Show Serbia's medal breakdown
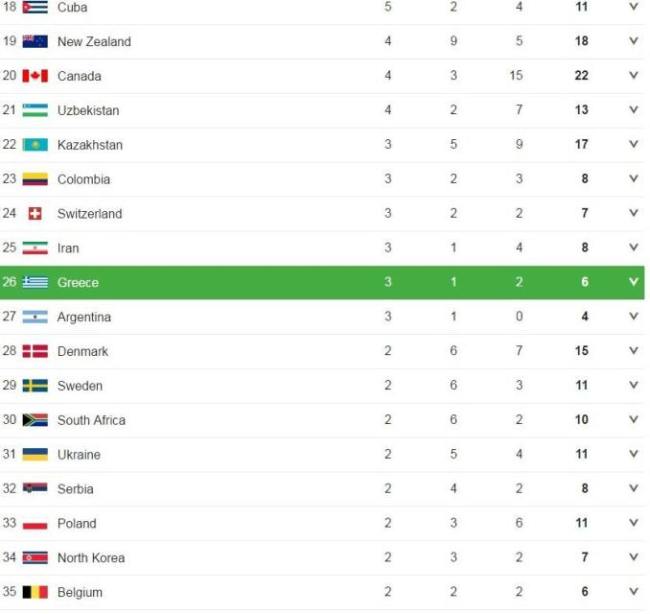 633,489
